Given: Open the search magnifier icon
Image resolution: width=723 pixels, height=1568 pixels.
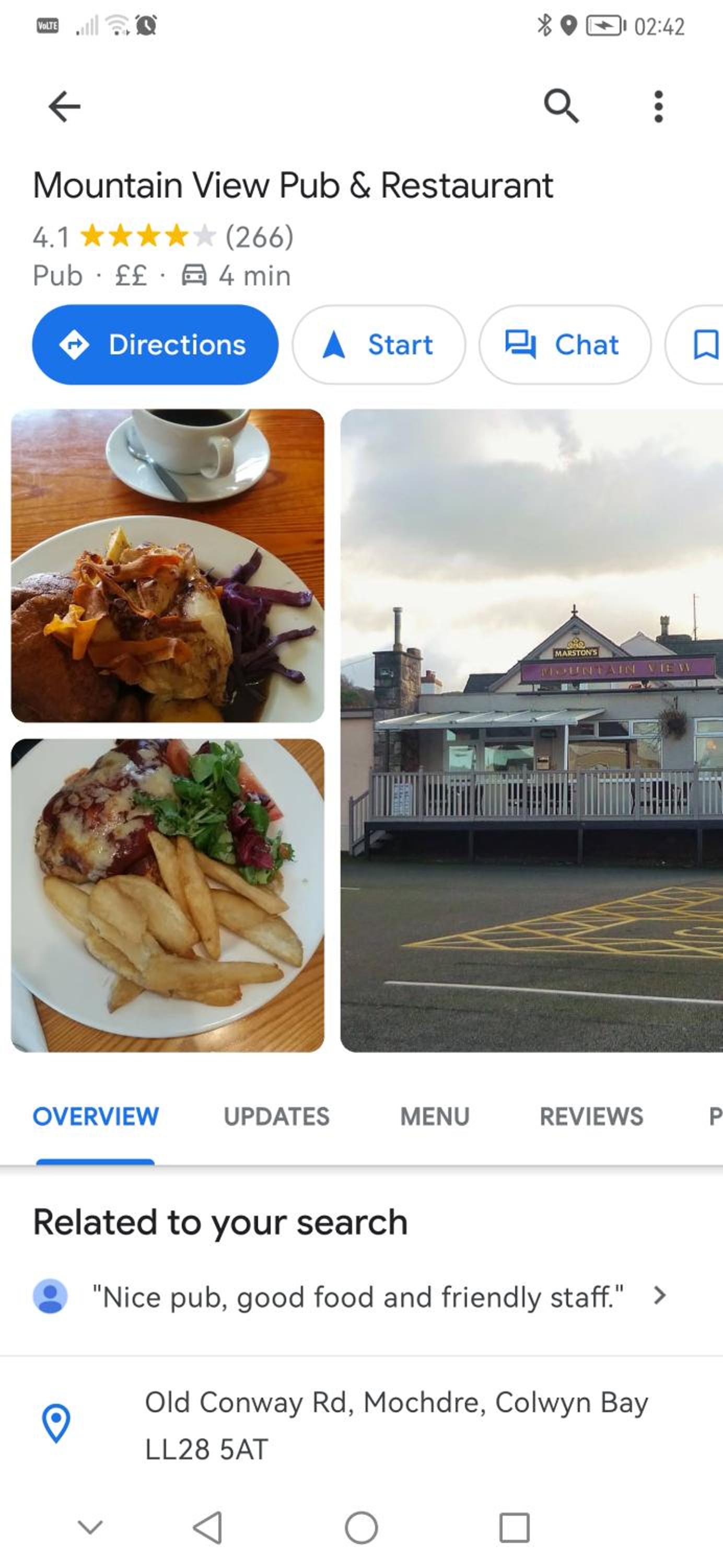Looking at the screenshot, I should point(561,106).
